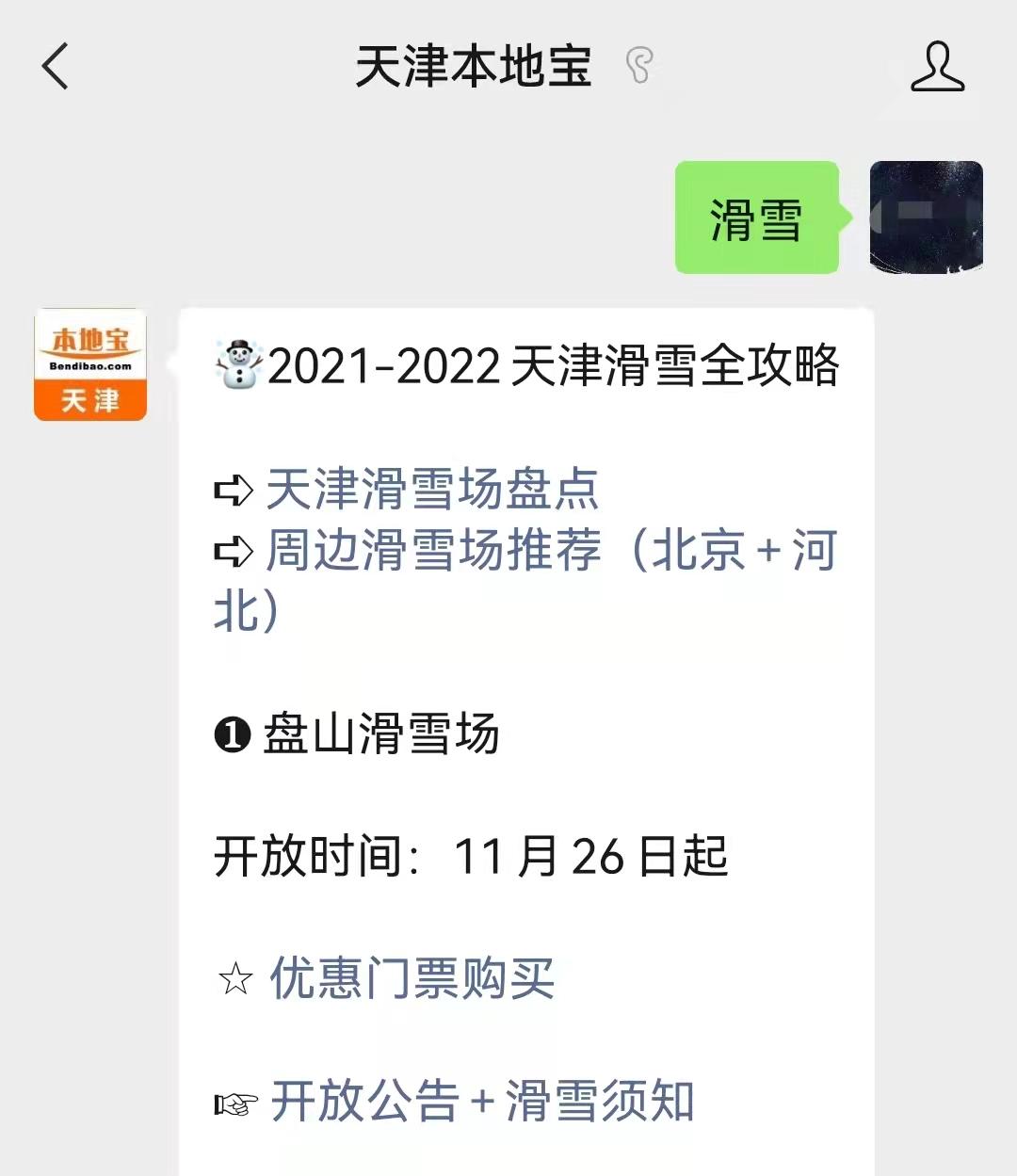Click the chat title 天津本地宝
The image size is (1017, 1176).
pos(475,66)
